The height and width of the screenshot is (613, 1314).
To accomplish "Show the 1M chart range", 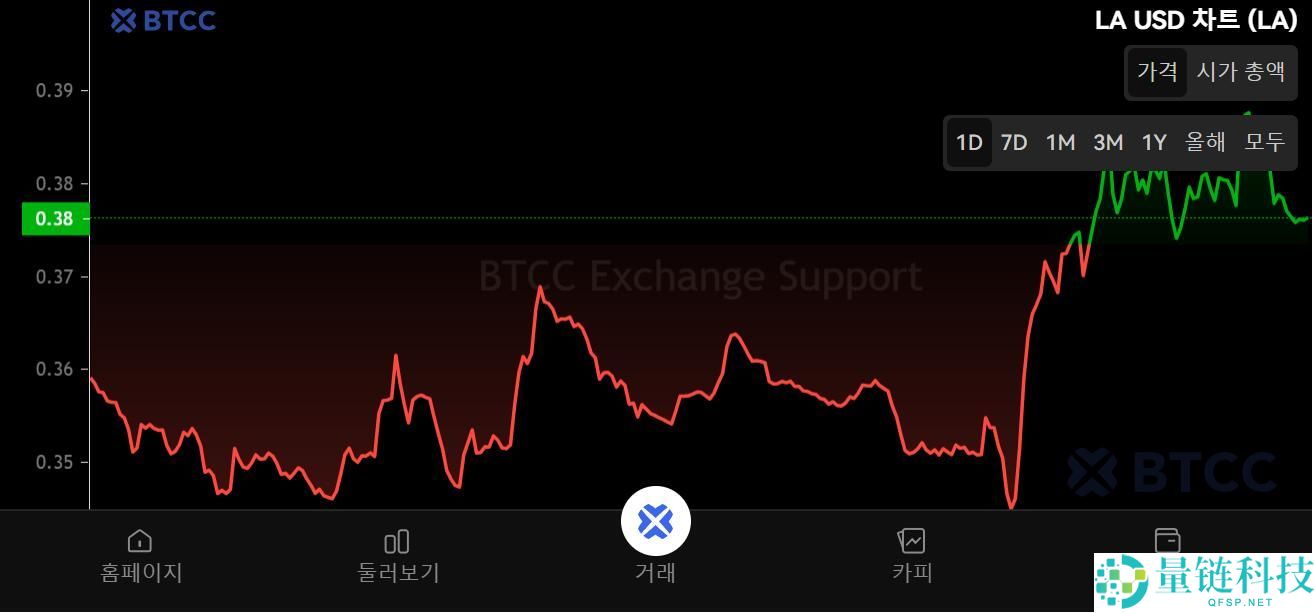I will (1060, 142).
